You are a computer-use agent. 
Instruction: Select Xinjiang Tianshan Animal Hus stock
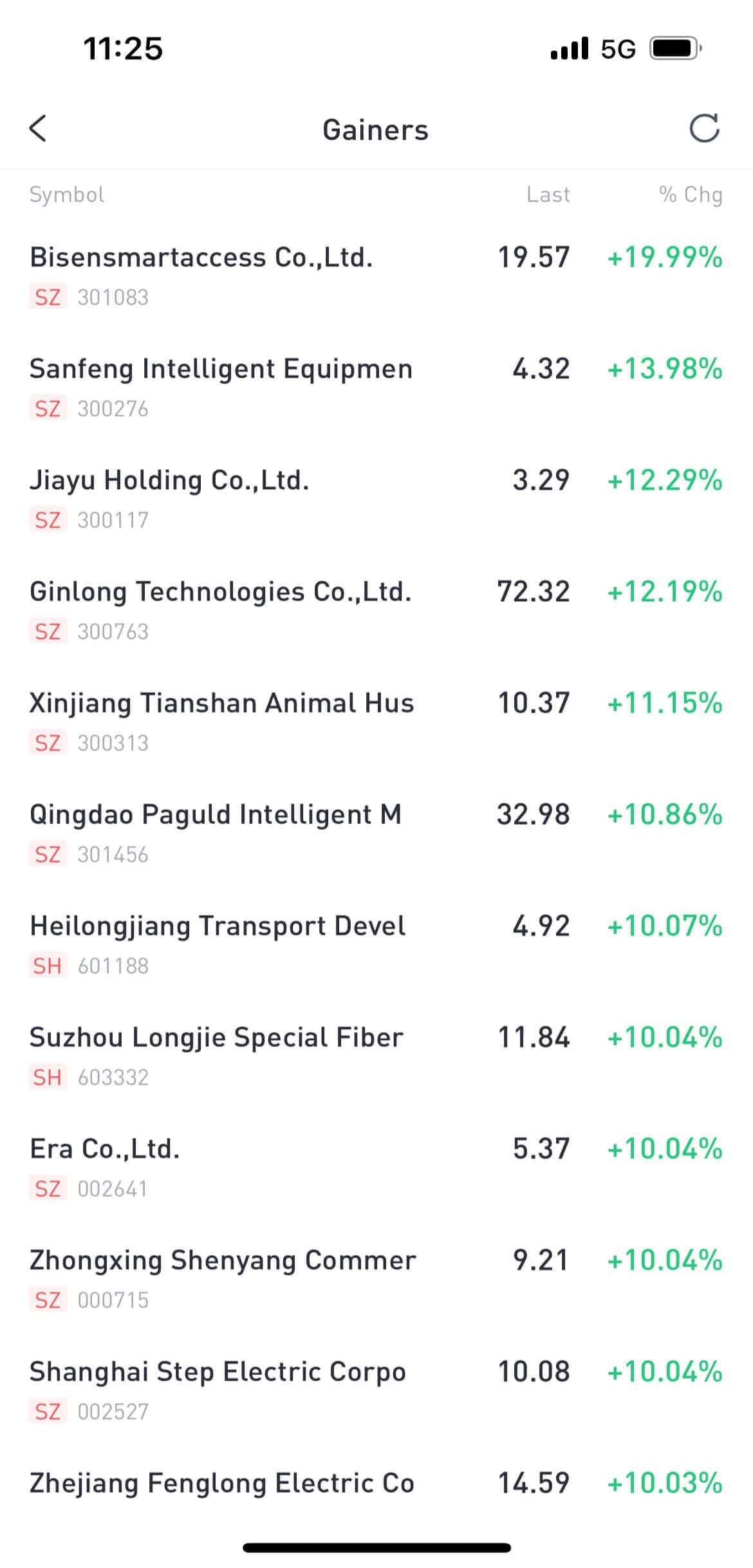(x=376, y=722)
